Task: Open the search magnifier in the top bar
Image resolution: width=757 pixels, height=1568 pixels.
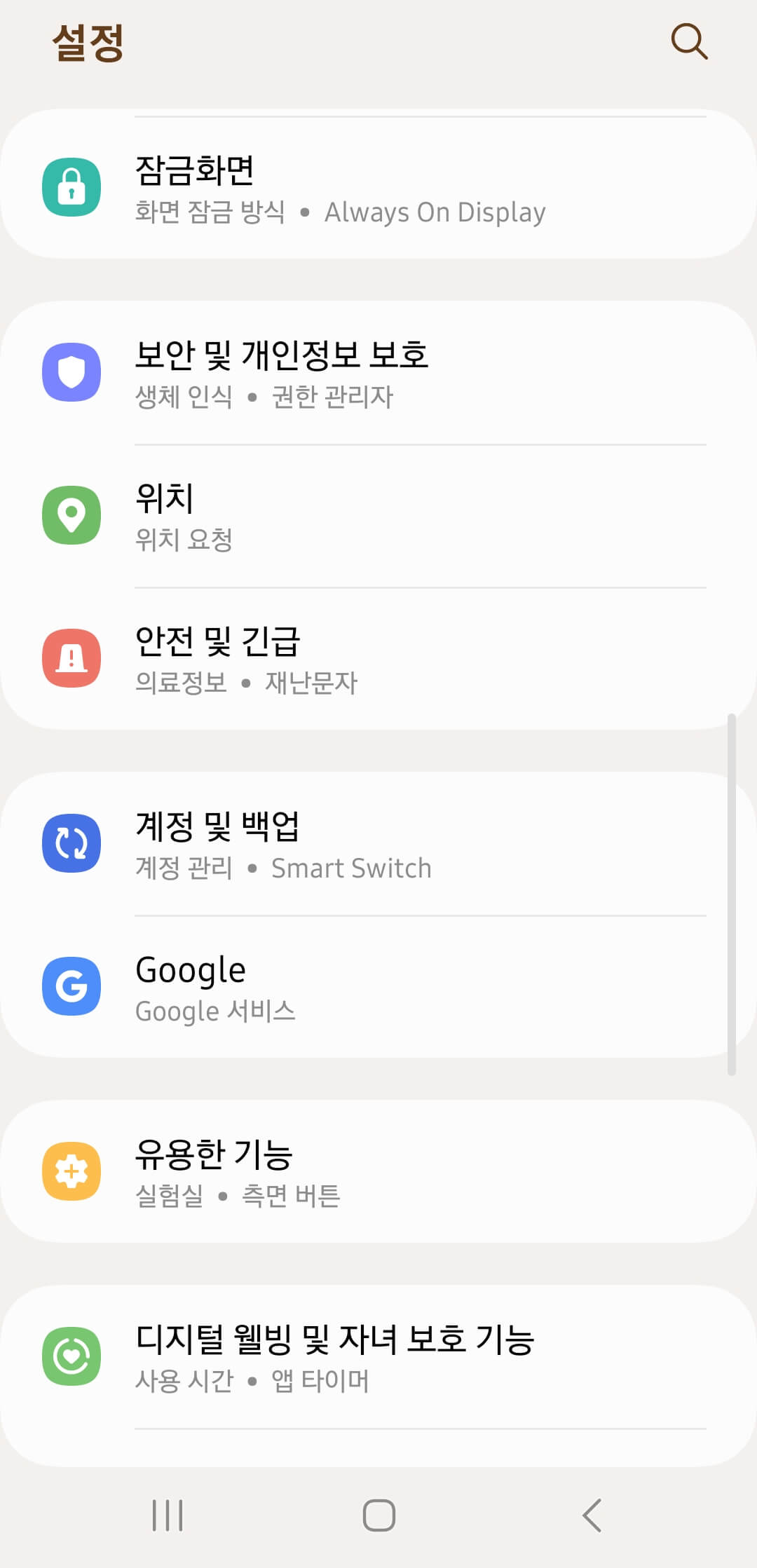Action: pyautogui.click(x=689, y=41)
